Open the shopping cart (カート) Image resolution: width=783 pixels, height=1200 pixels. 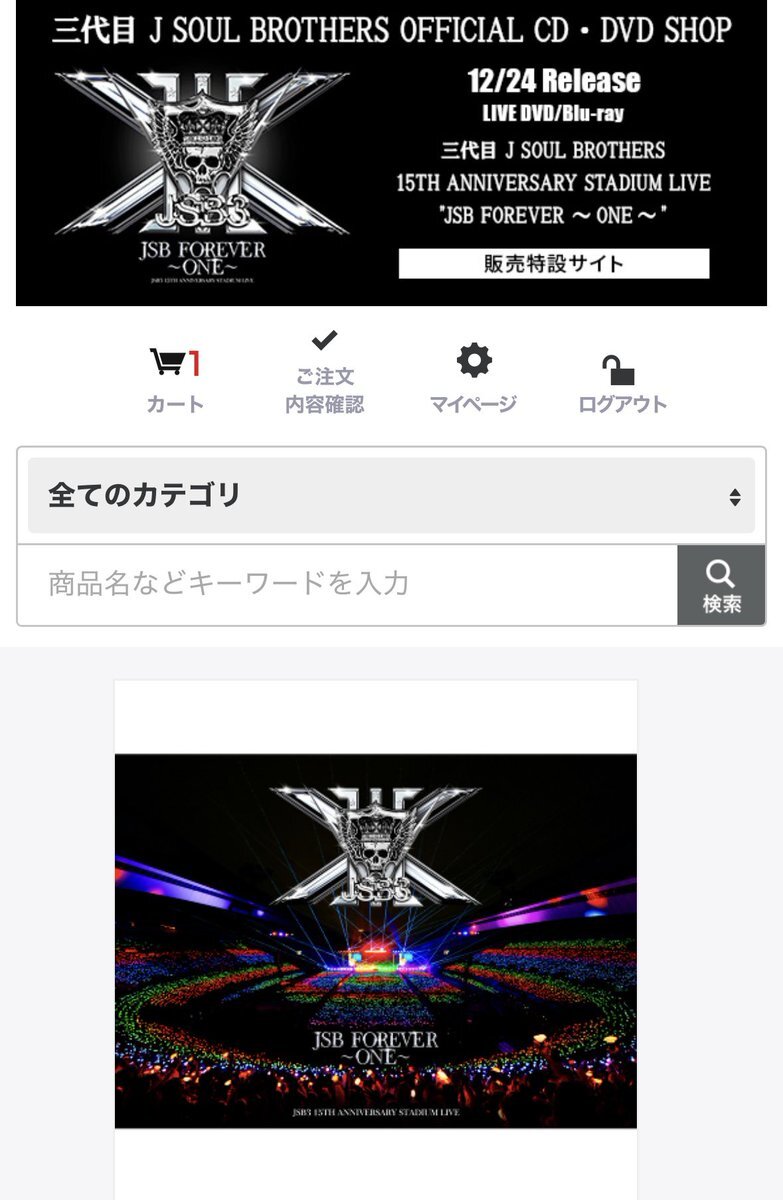click(x=175, y=380)
